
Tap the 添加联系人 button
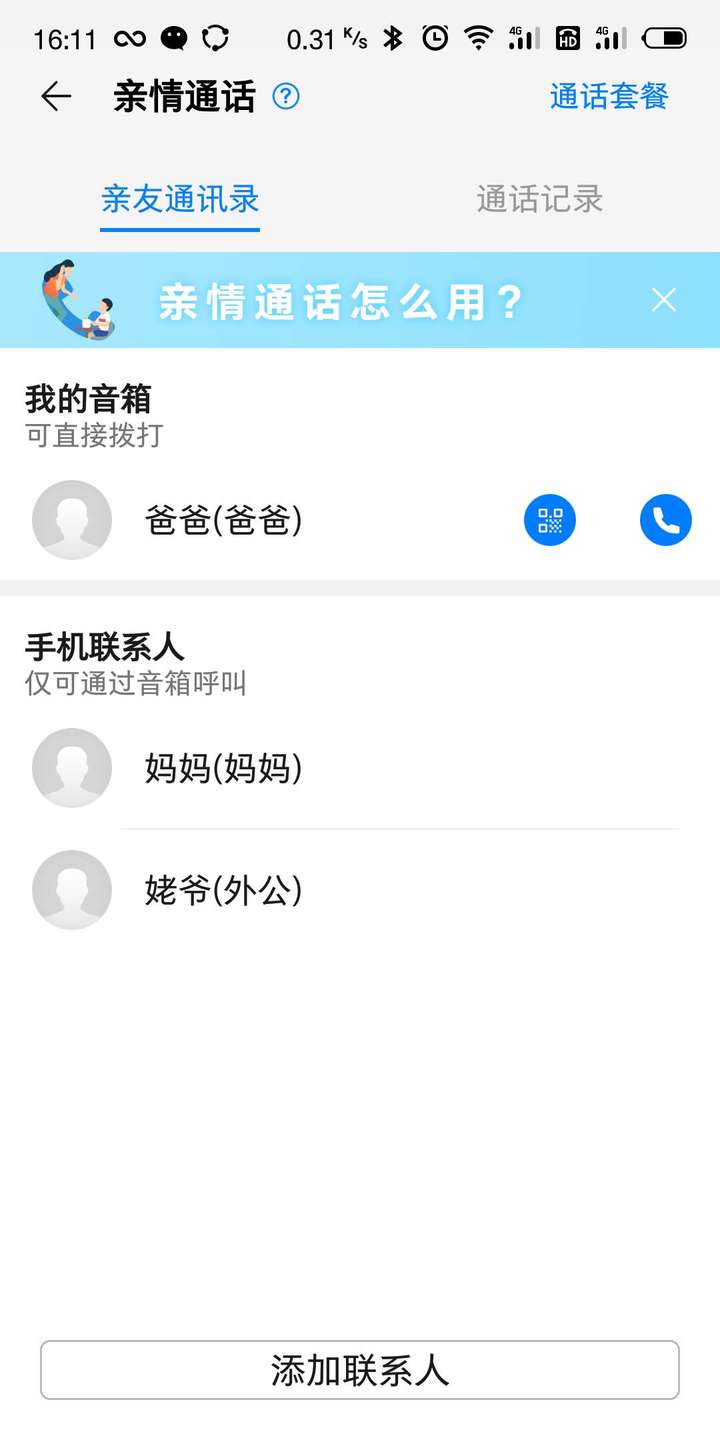pyautogui.click(x=360, y=1370)
